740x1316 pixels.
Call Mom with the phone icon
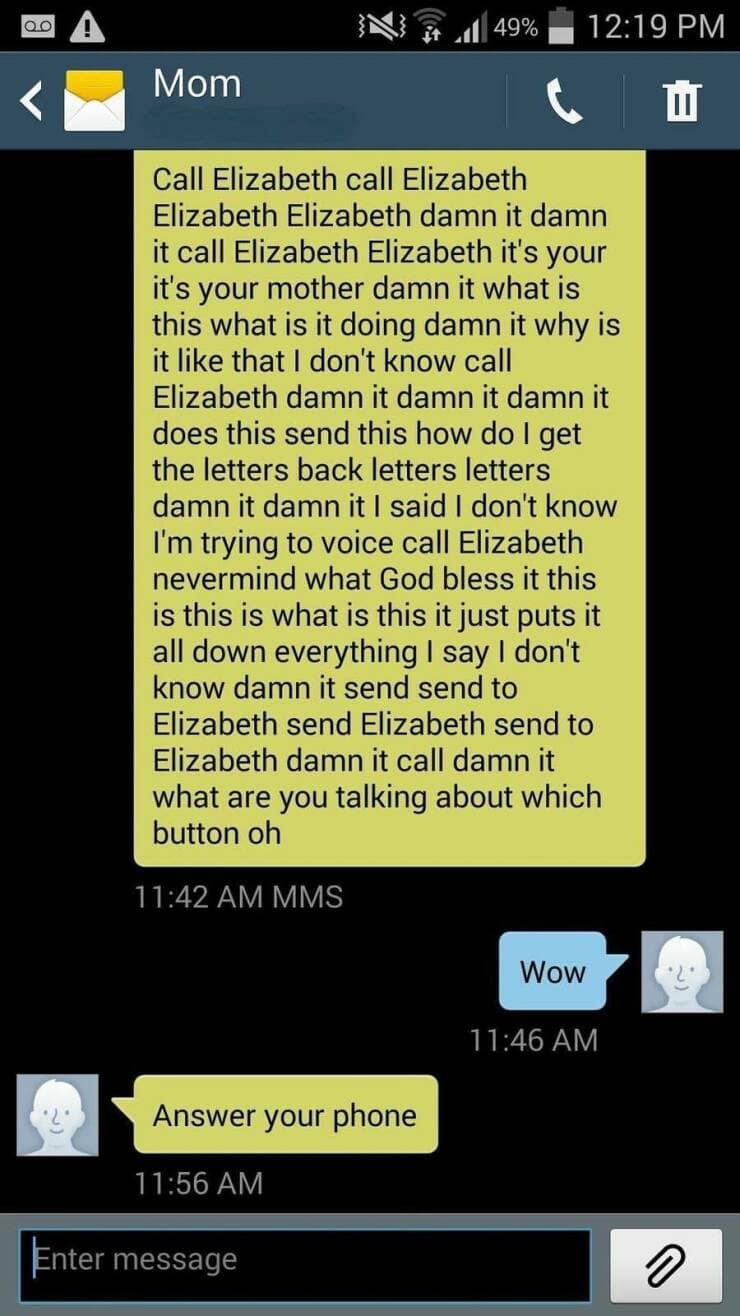[565, 101]
